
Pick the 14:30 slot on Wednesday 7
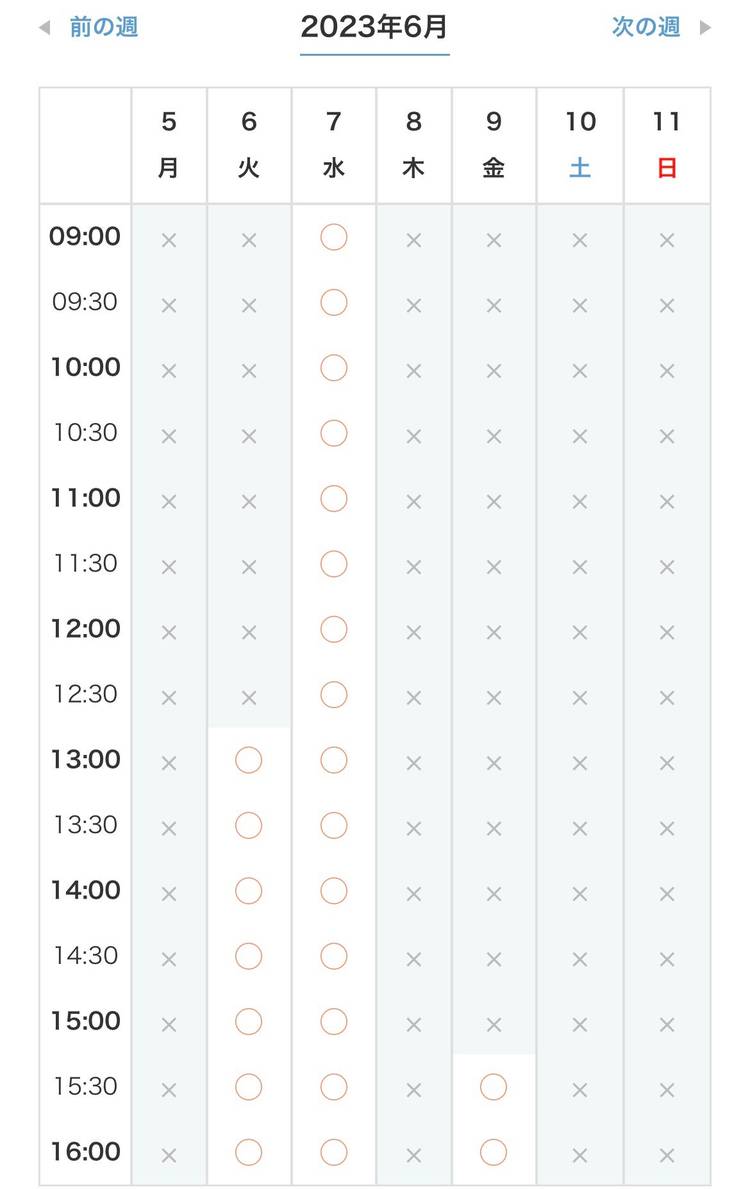333,956
